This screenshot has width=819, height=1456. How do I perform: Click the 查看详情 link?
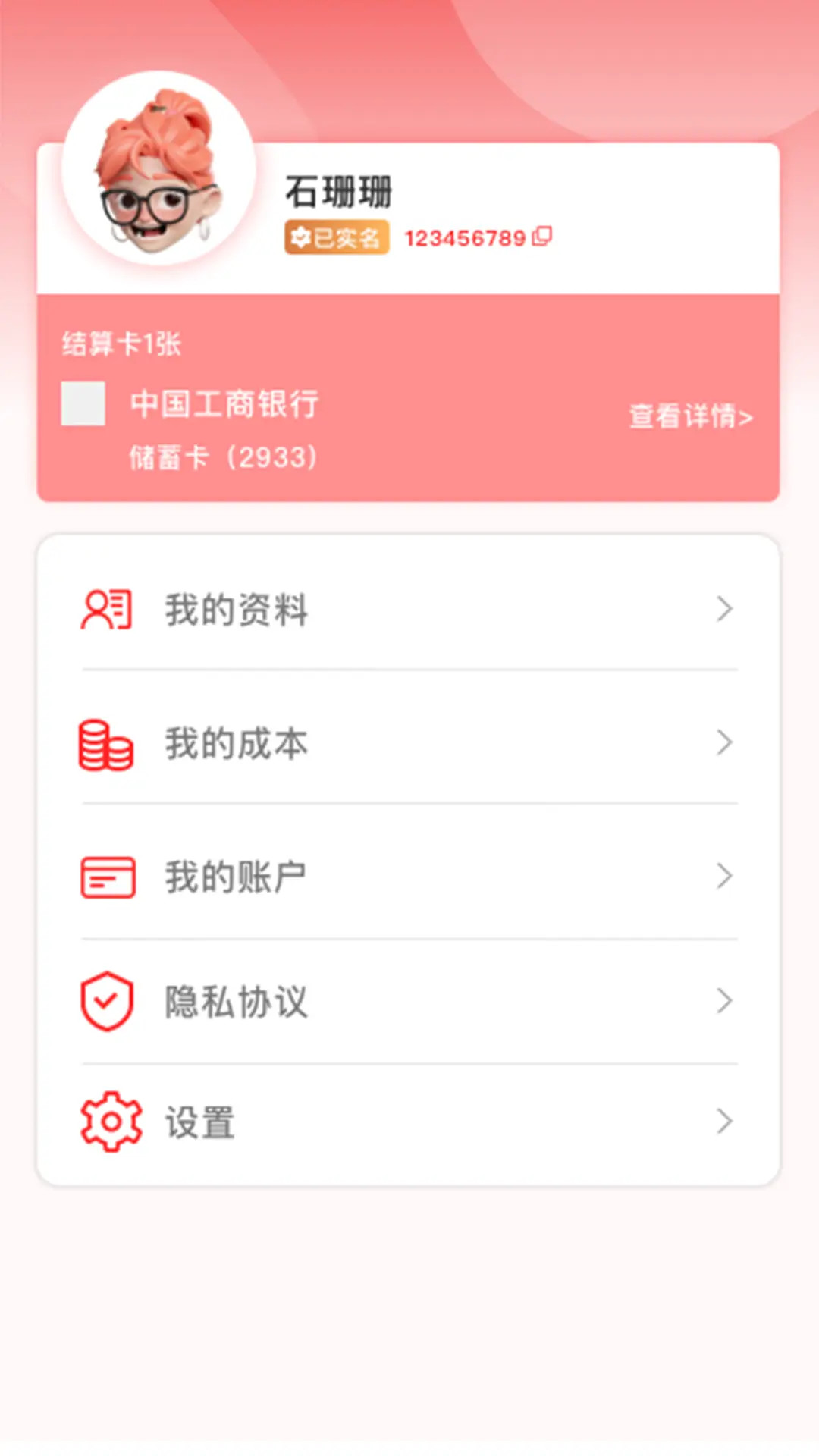point(690,416)
